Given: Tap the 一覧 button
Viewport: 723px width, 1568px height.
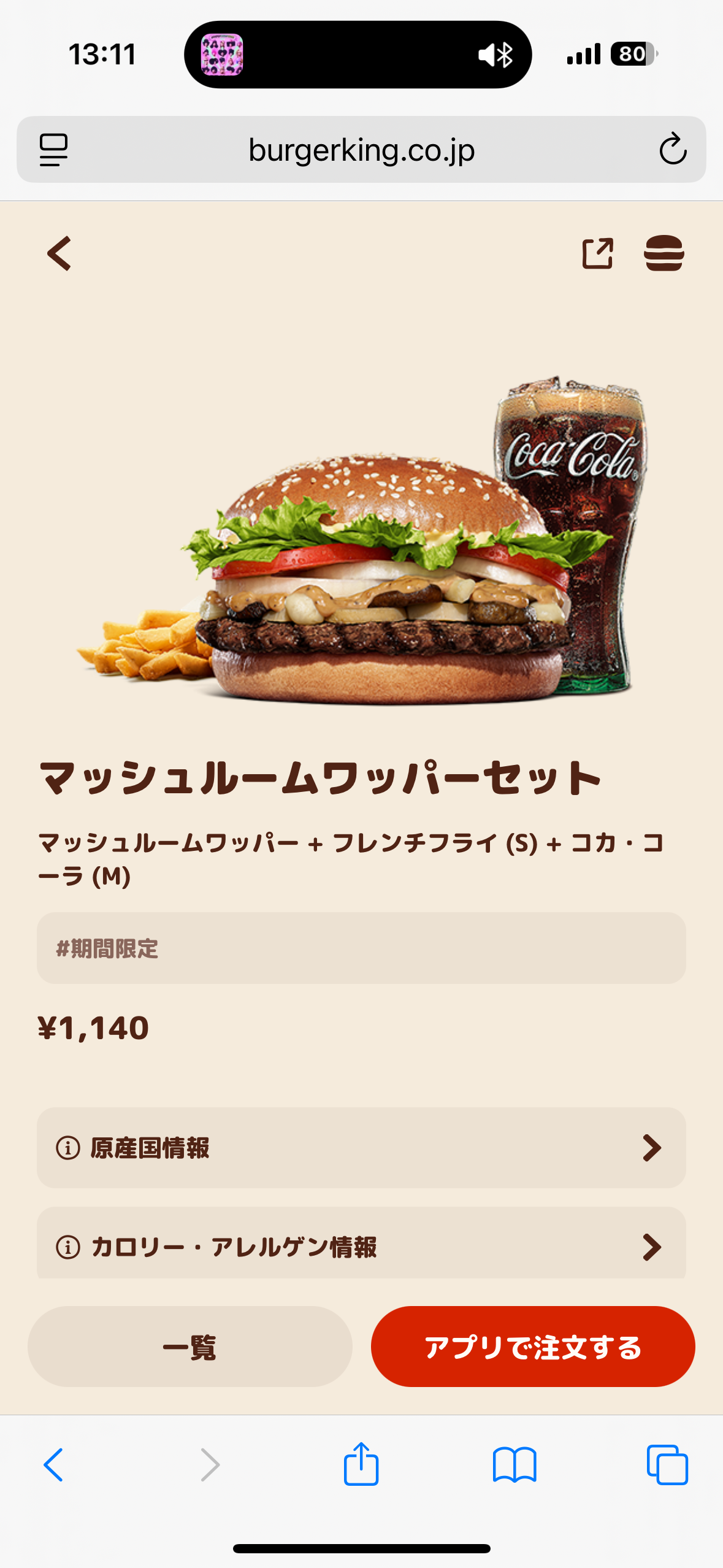Looking at the screenshot, I should click(190, 1347).
